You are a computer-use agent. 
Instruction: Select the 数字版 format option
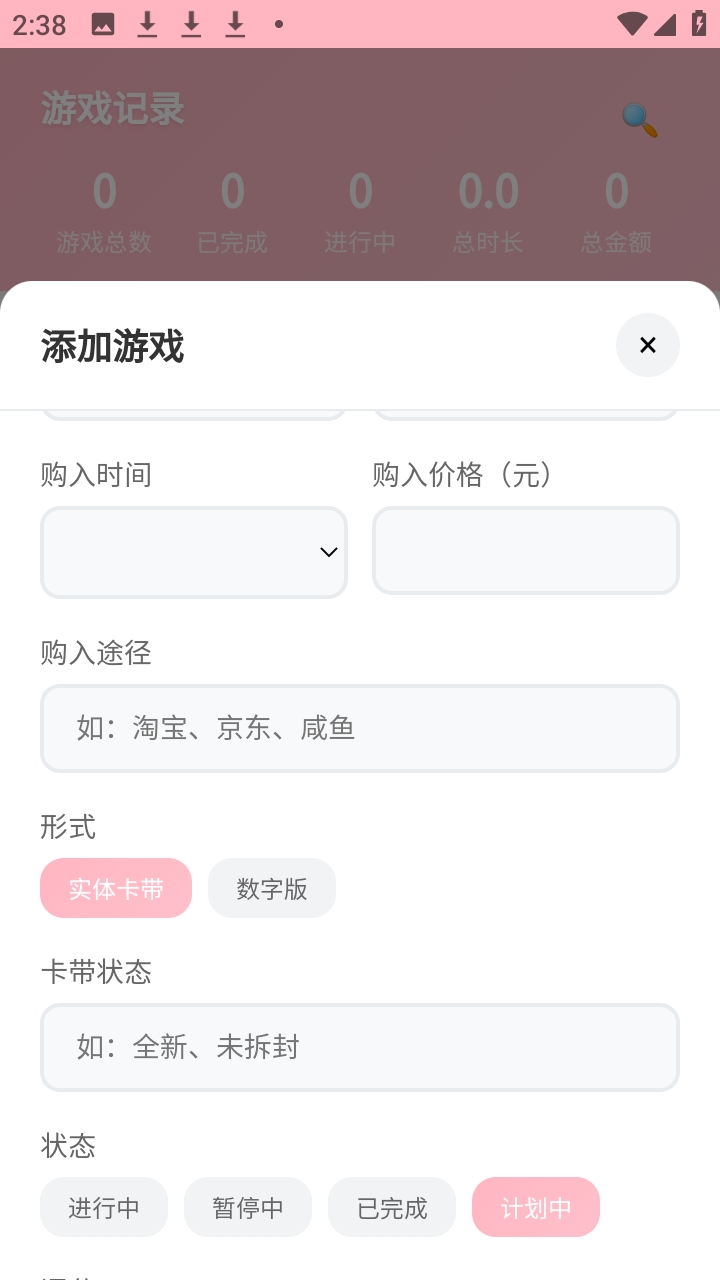[271, 887]
